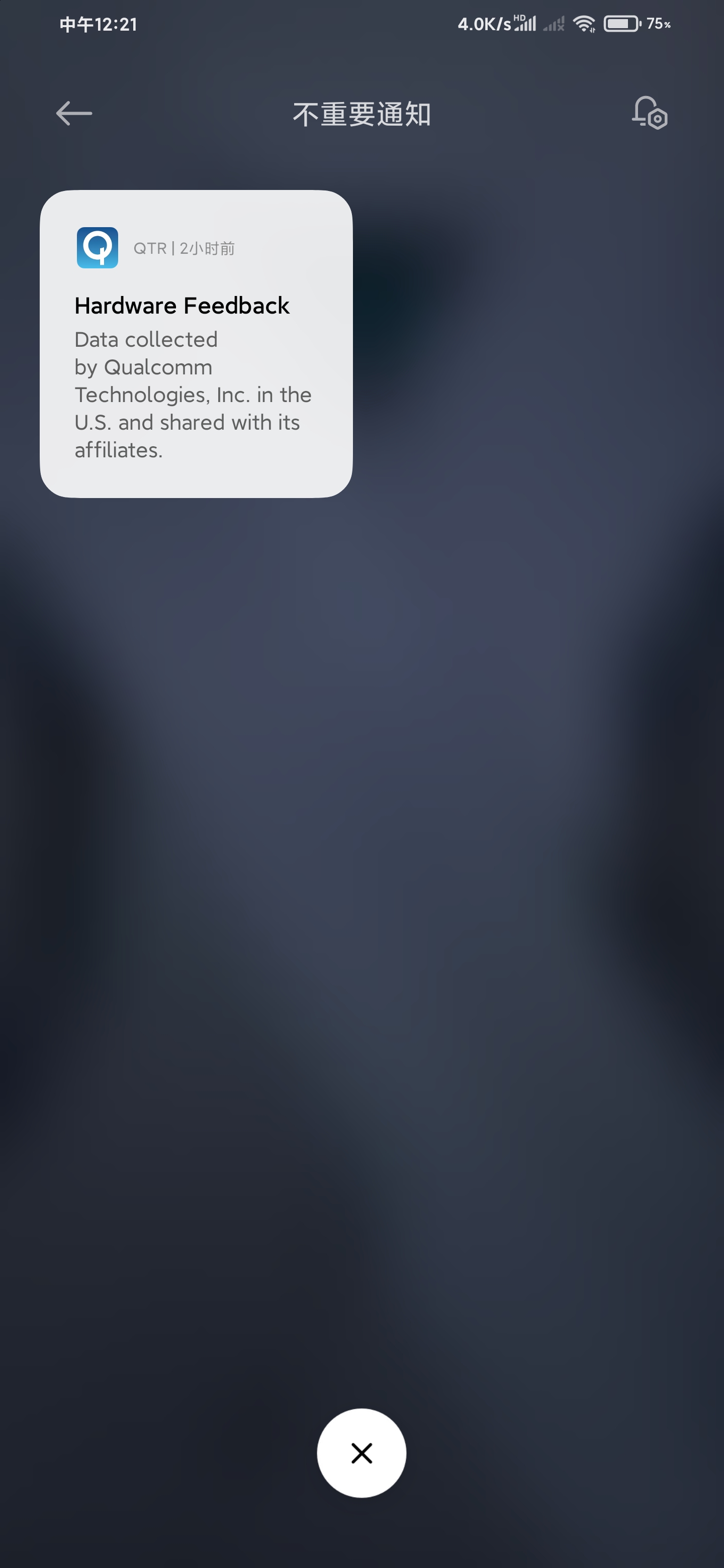The image size is (724, 1568).
Task: Dismiss notifications with the X button
Action: 361,1453
